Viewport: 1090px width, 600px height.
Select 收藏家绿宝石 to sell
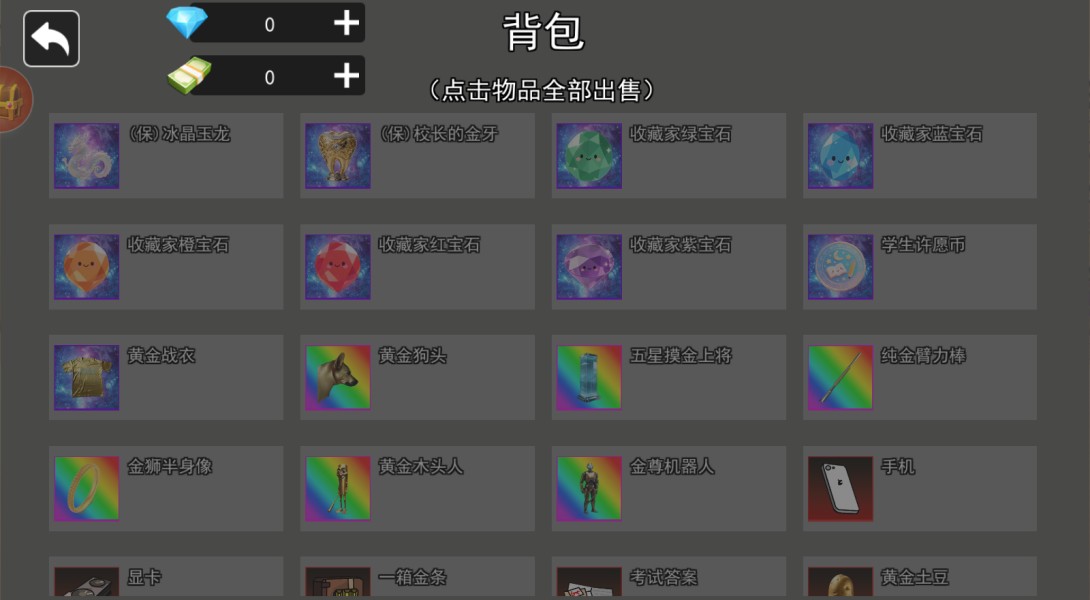[x=668, y=156]
